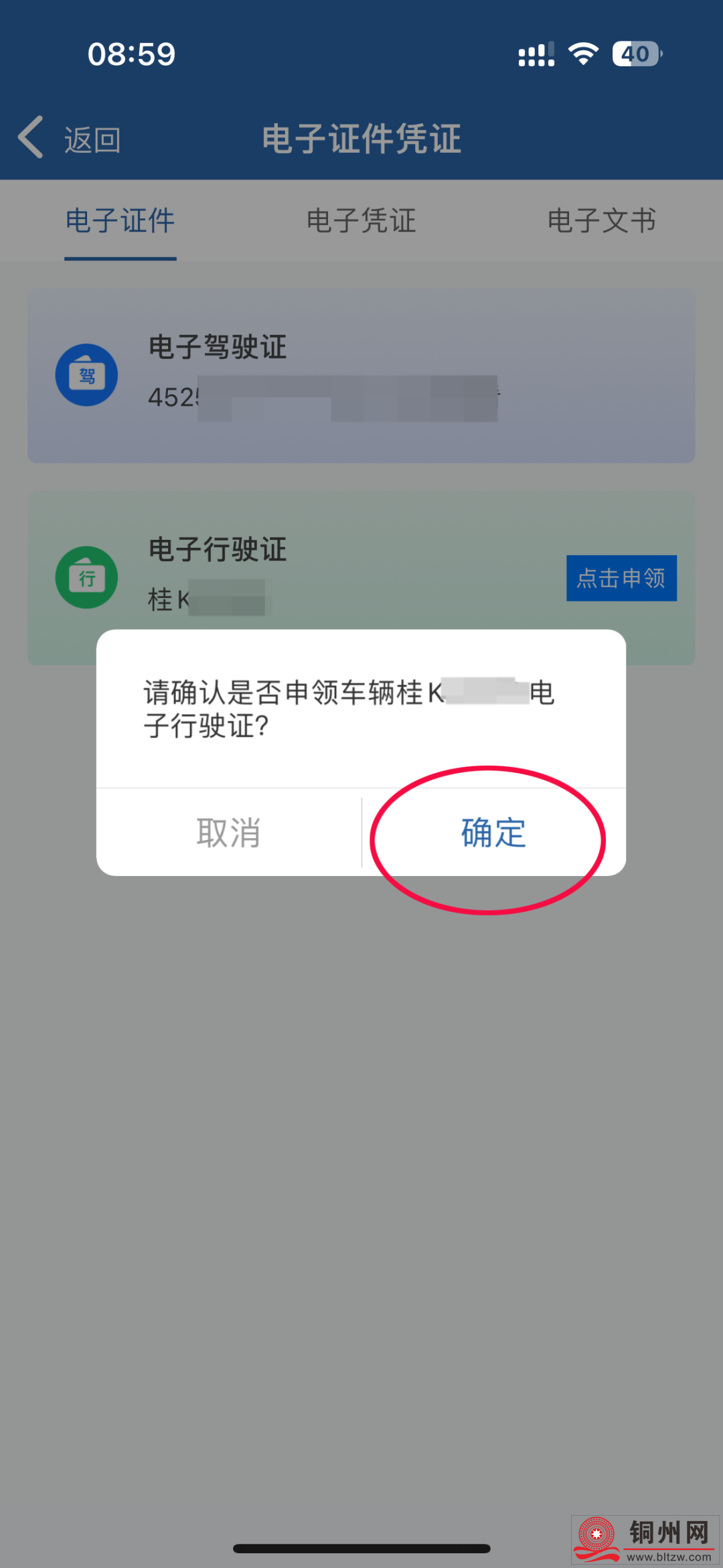This screenshot has width=723, height=1568.
Task: Tap the 点击申领 apply button
Action: [621, 577]
